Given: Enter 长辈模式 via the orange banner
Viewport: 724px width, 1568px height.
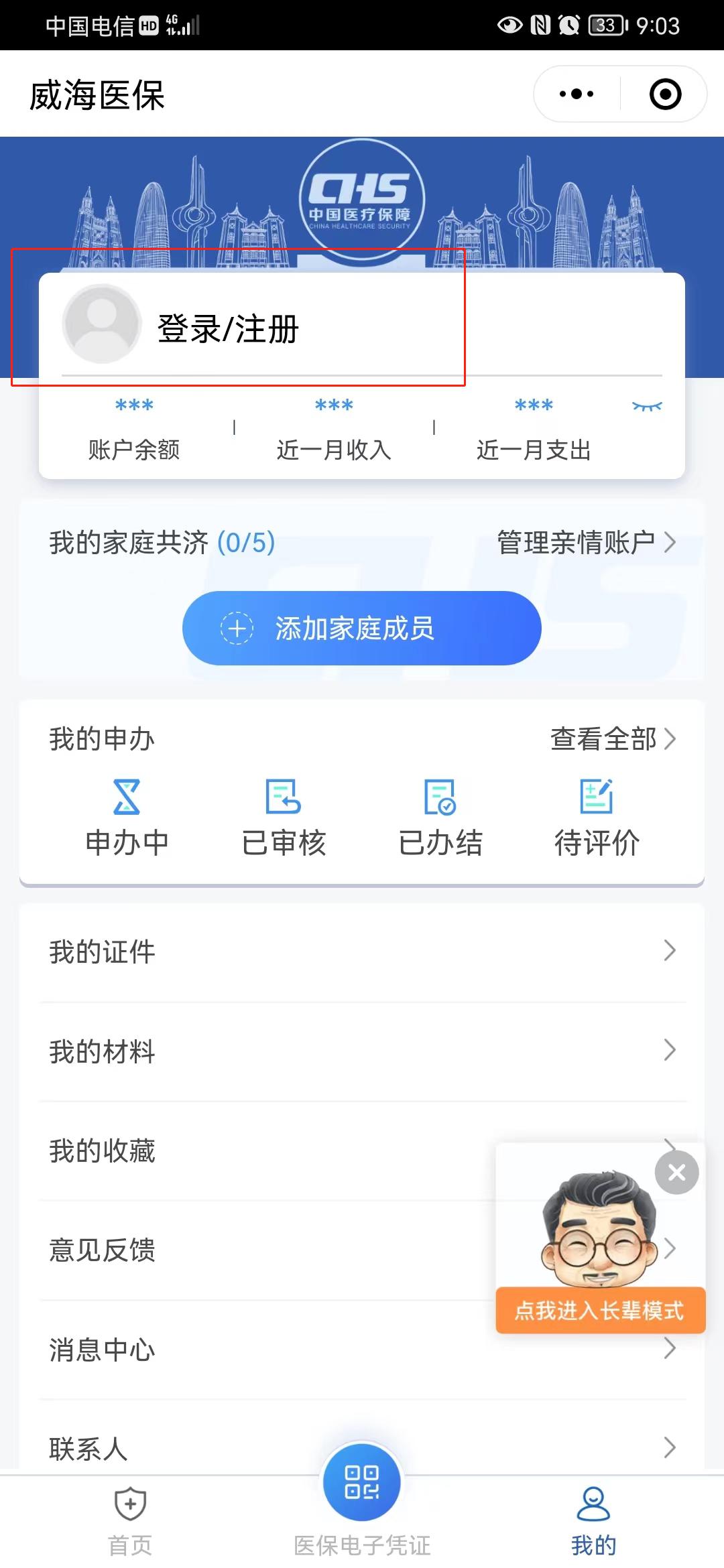Looking at the screenshot, I should pyautogui.click(x=600, y=1310).
